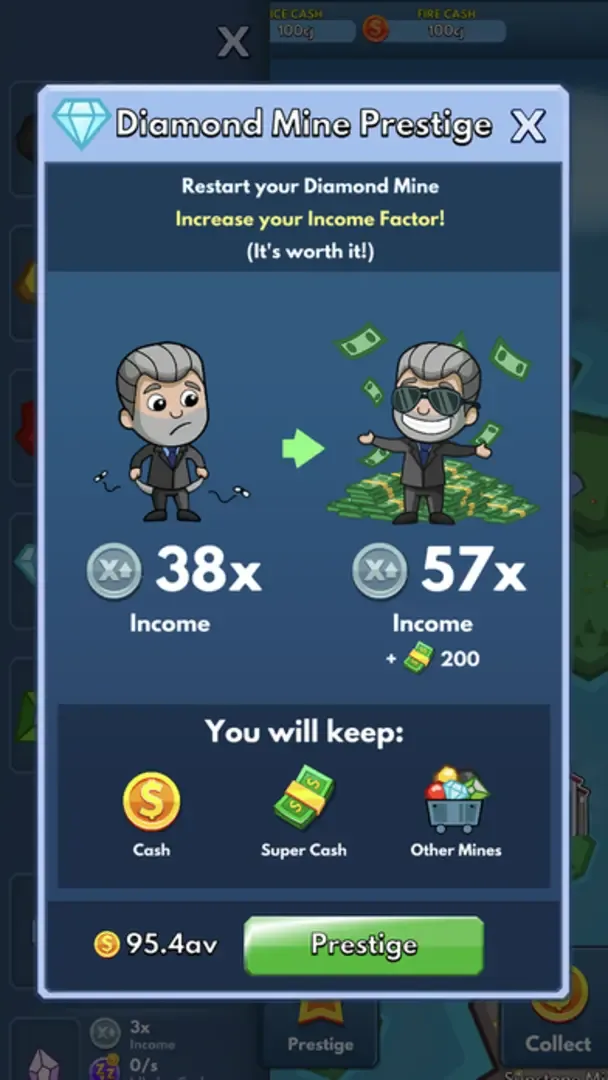Image resolution: width=608 pixels, height=1080 pixels.
Task: Tap the green Prestige button
Action: point(363,945)
